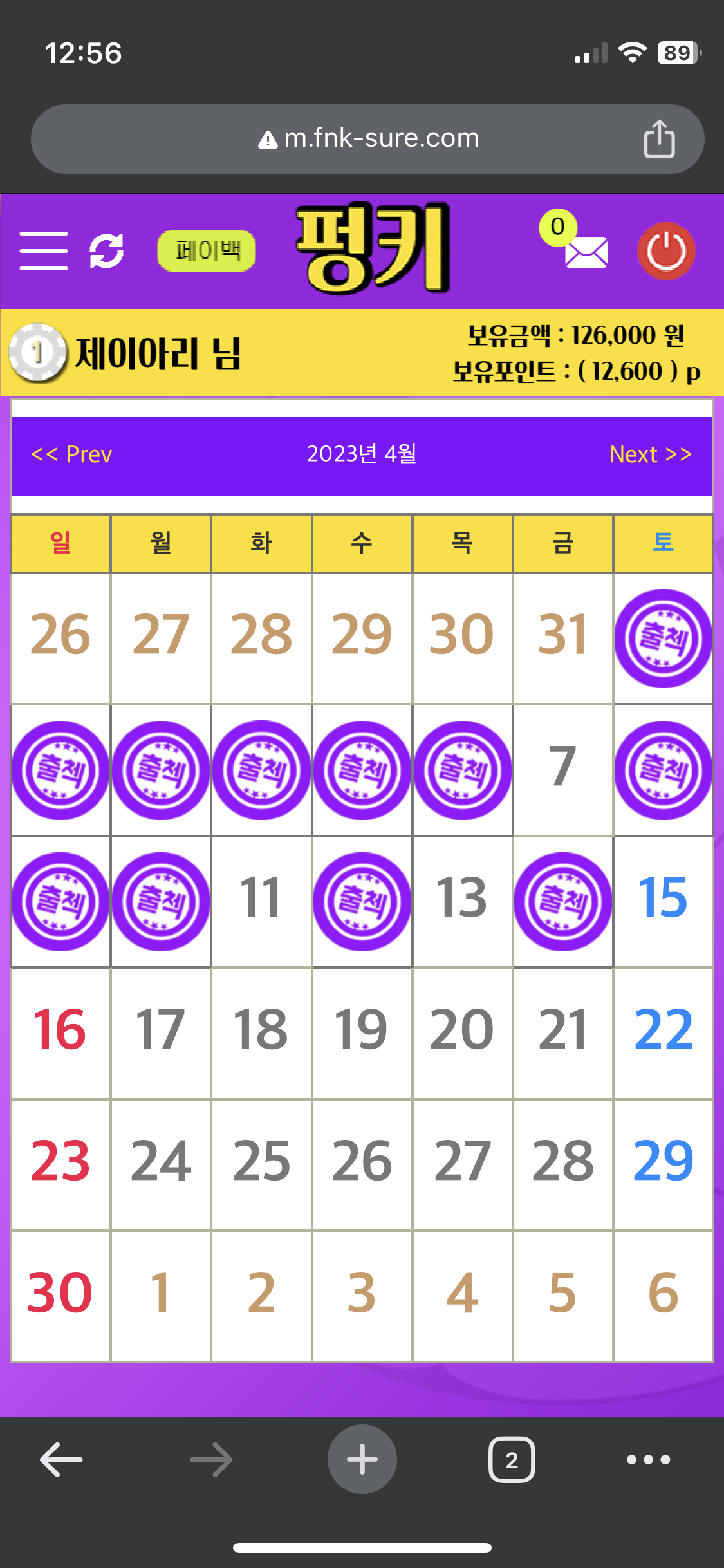Screen dimensions: 724x1568
Task: Go to next month with Next >>
Action: 650,454
